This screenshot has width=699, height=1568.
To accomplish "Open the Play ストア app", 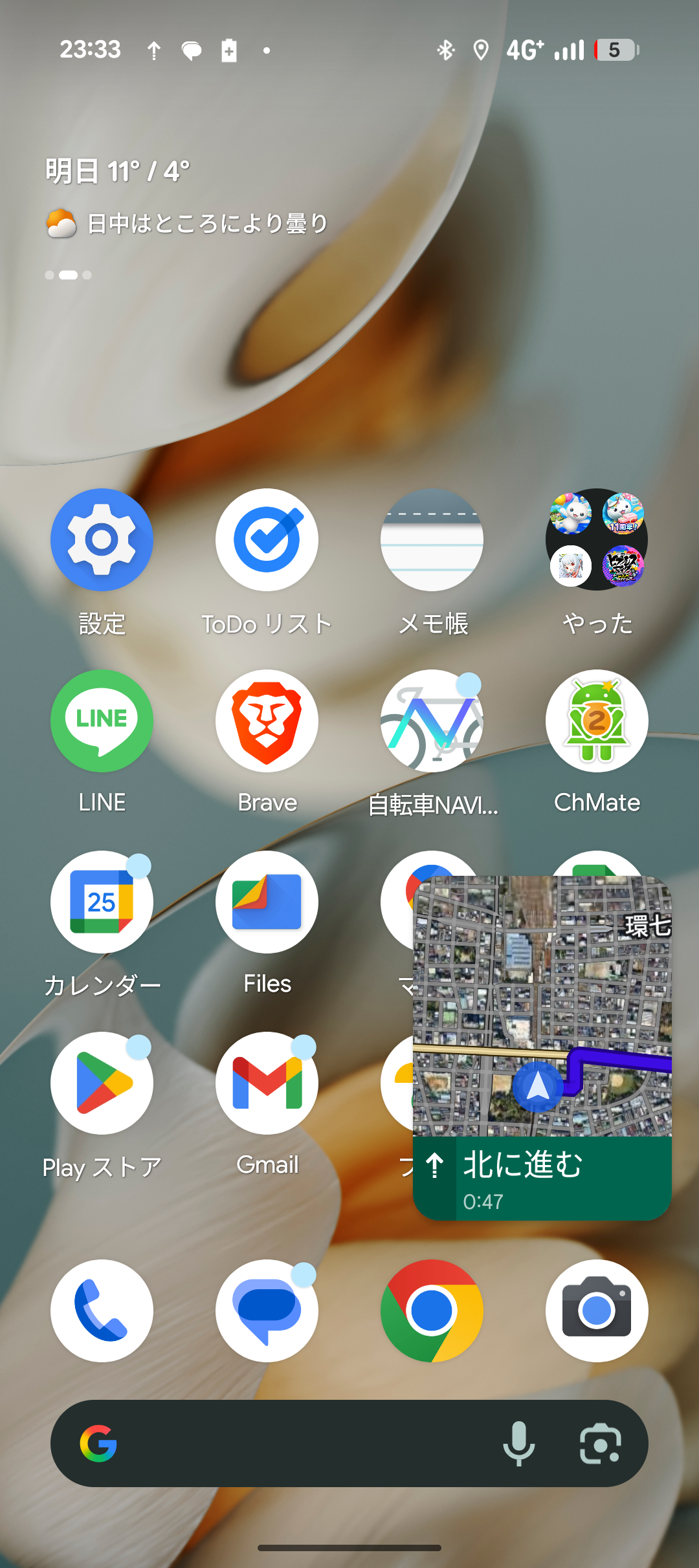I will (x=102, y=1083).
